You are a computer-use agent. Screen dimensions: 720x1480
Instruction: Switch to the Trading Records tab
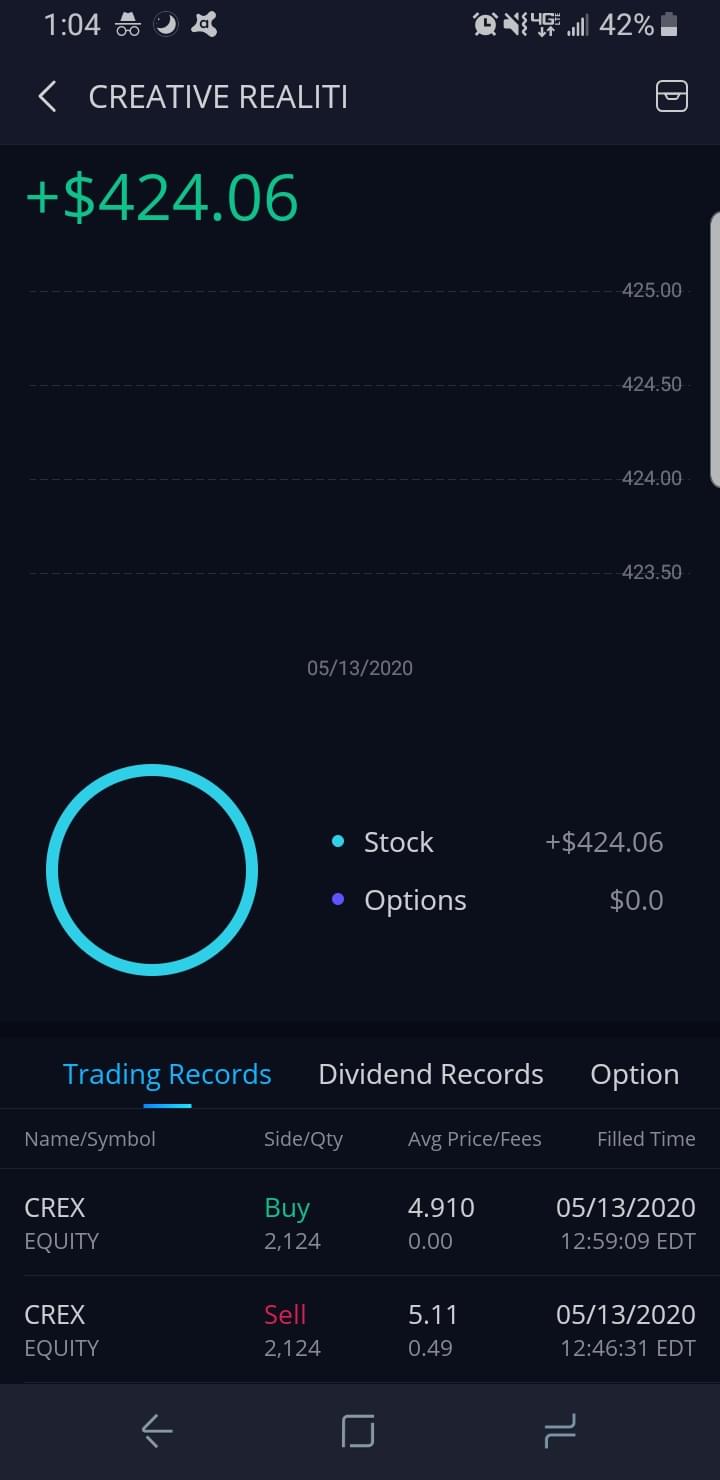[x=167, y=1074]
